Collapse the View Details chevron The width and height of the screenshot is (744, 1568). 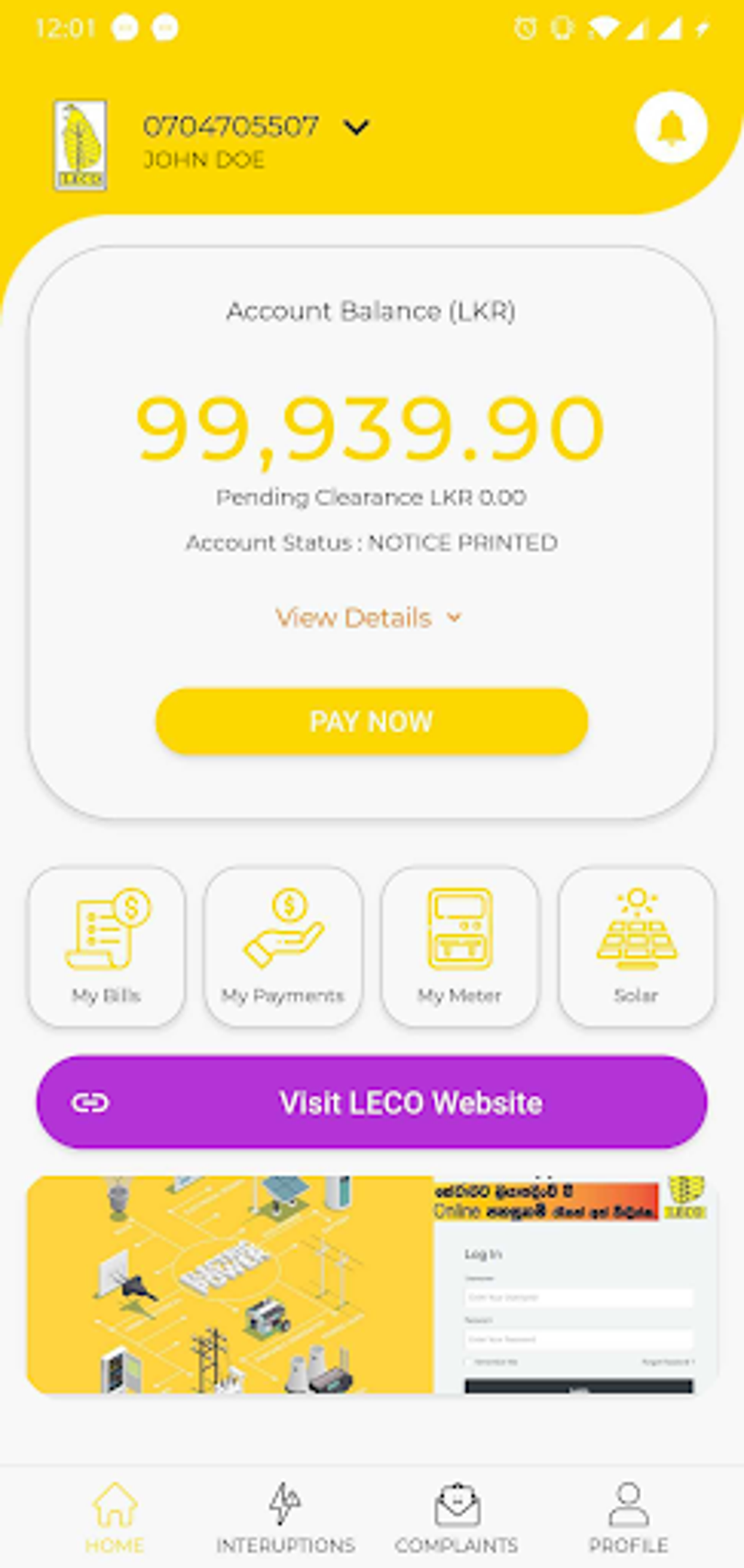[x=454, y=618]
